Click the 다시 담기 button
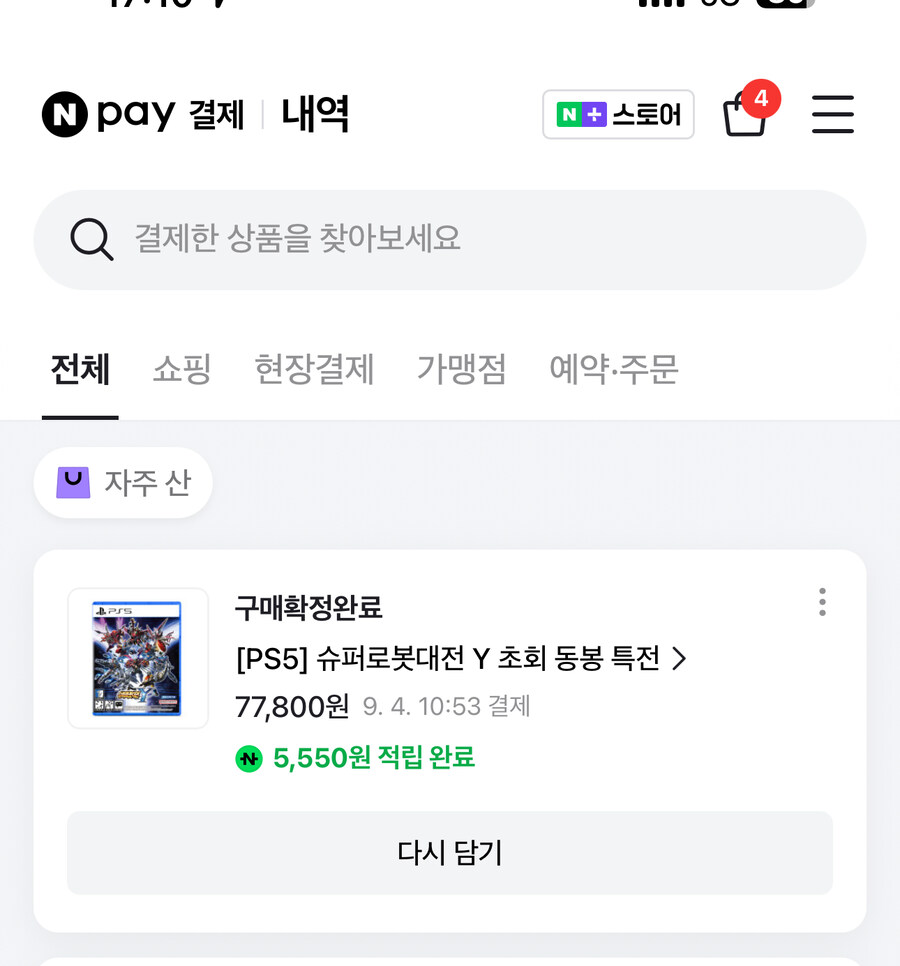Image resolution: width=900 pixels, height=966 pixels. point(449,852)
